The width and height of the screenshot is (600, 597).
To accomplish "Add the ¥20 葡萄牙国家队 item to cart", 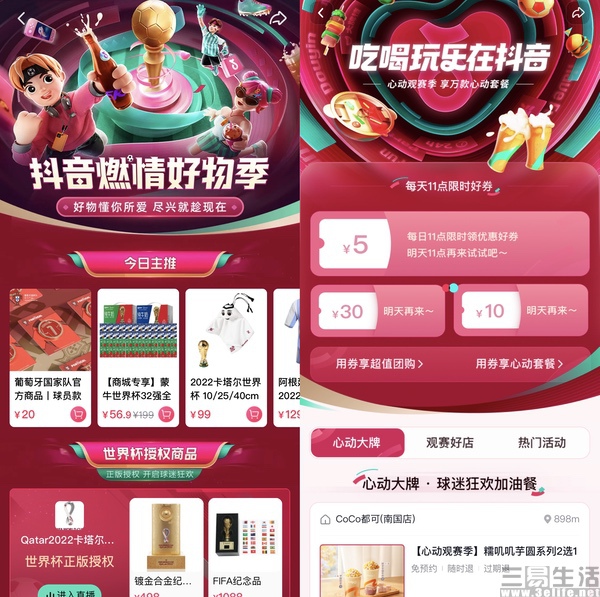I will pos(77,415).
